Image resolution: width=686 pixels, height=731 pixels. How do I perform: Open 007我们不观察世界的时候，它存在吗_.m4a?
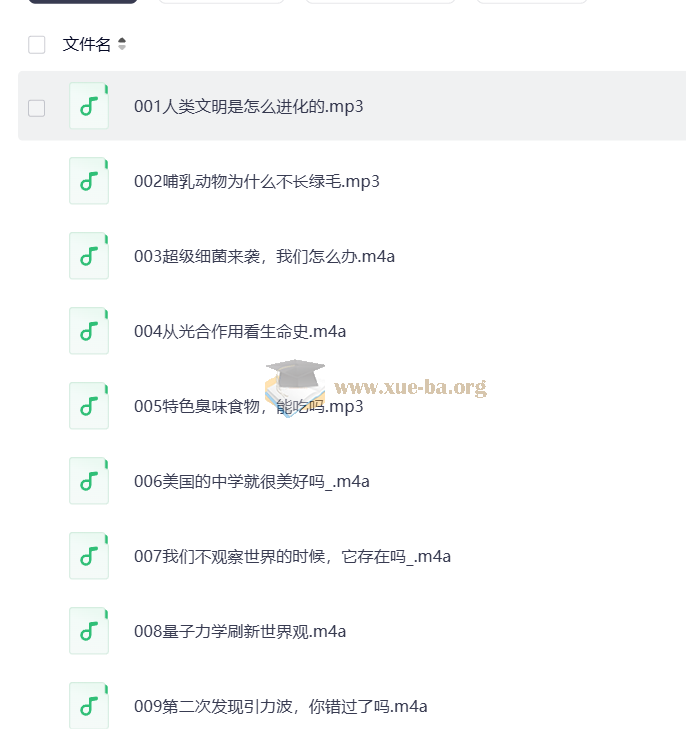(x=292, y=556)
